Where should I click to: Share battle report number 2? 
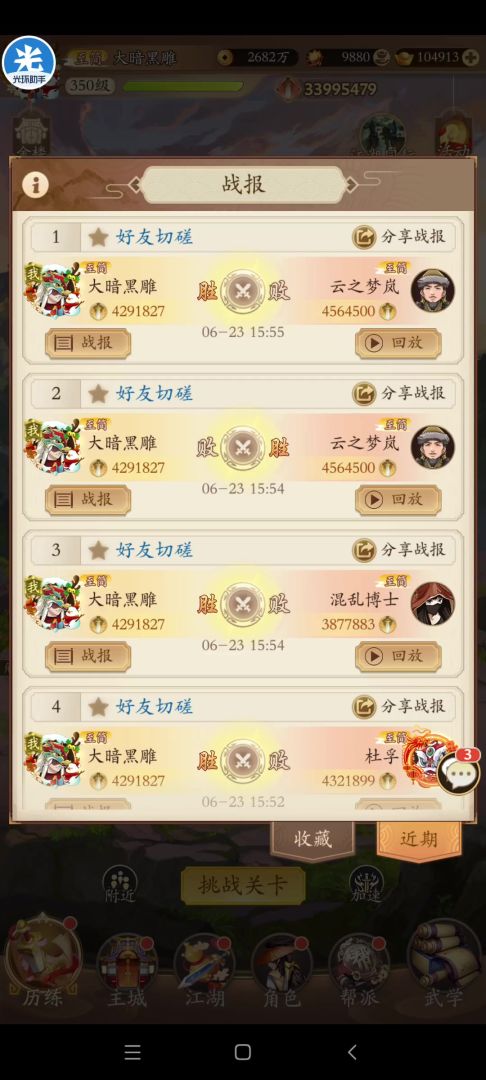click(x=399, y=393)
